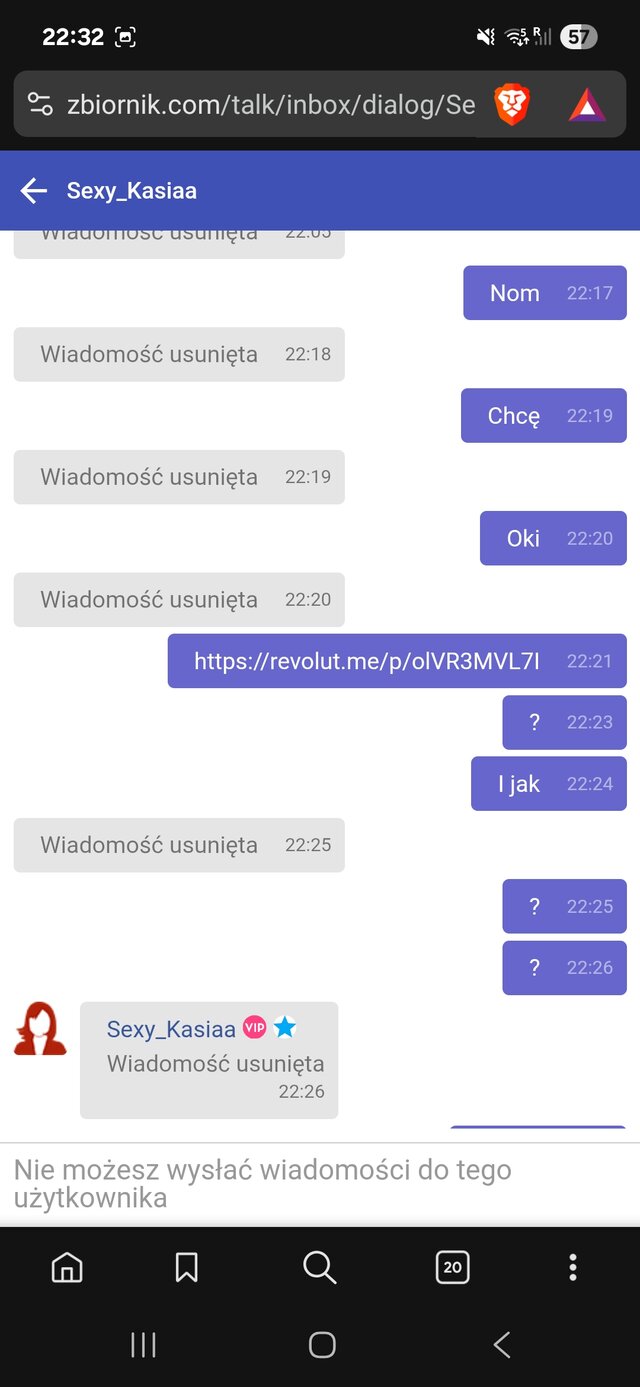Go back from the Sexy_Kasiaa dialog
The width and height of the screenshot is (640, 1387).
point(34,191)
